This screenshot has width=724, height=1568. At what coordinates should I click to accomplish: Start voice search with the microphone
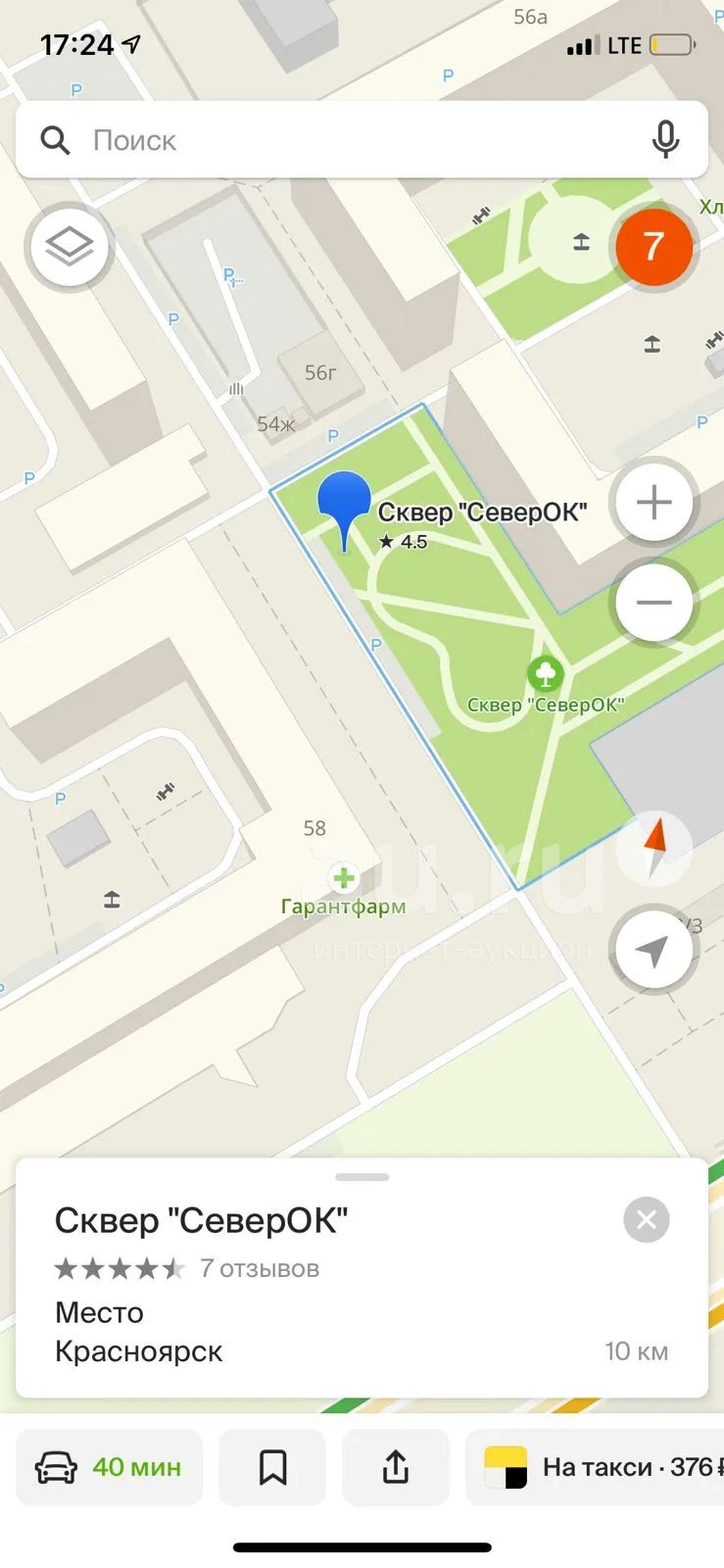pos(666,140)
